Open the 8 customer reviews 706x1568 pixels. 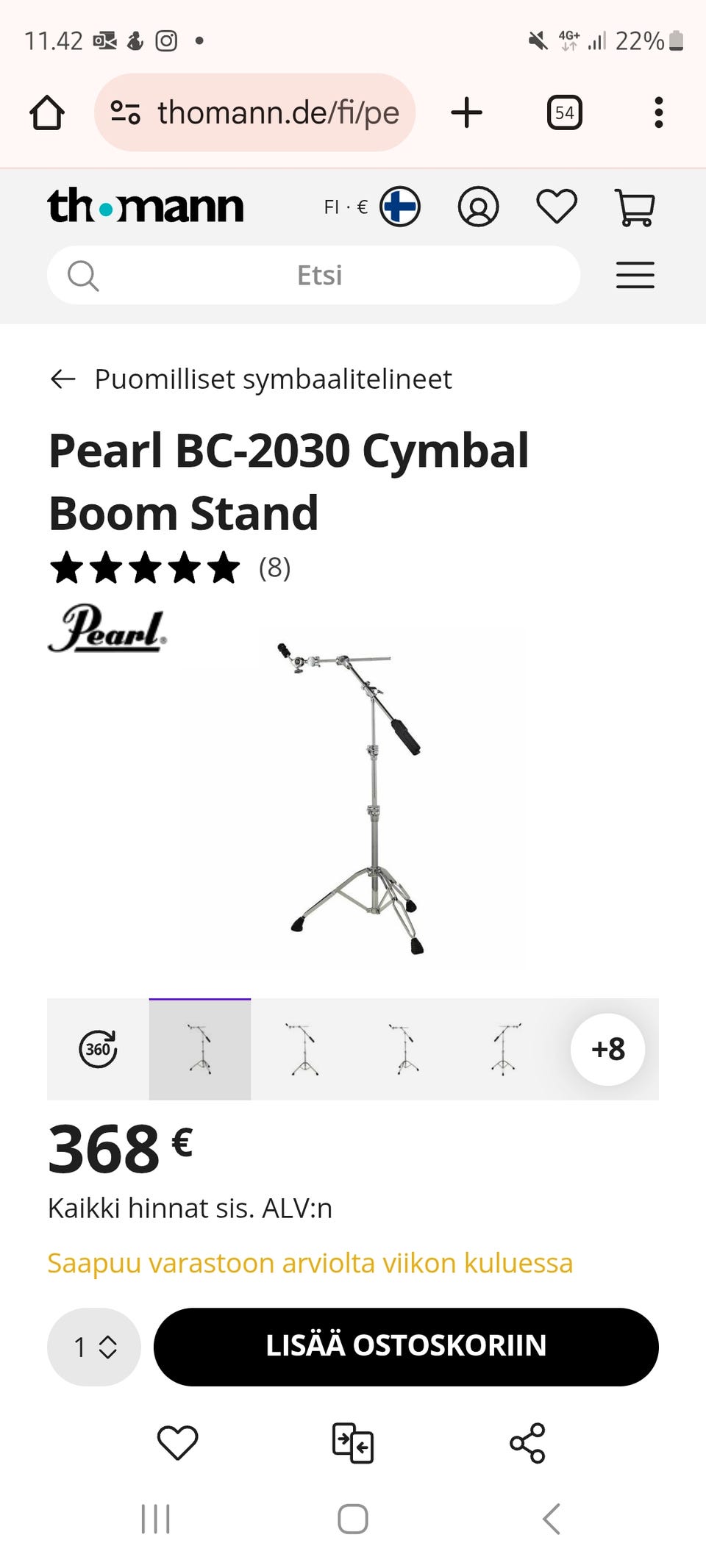pyautogui.click(x=274, y=568)
